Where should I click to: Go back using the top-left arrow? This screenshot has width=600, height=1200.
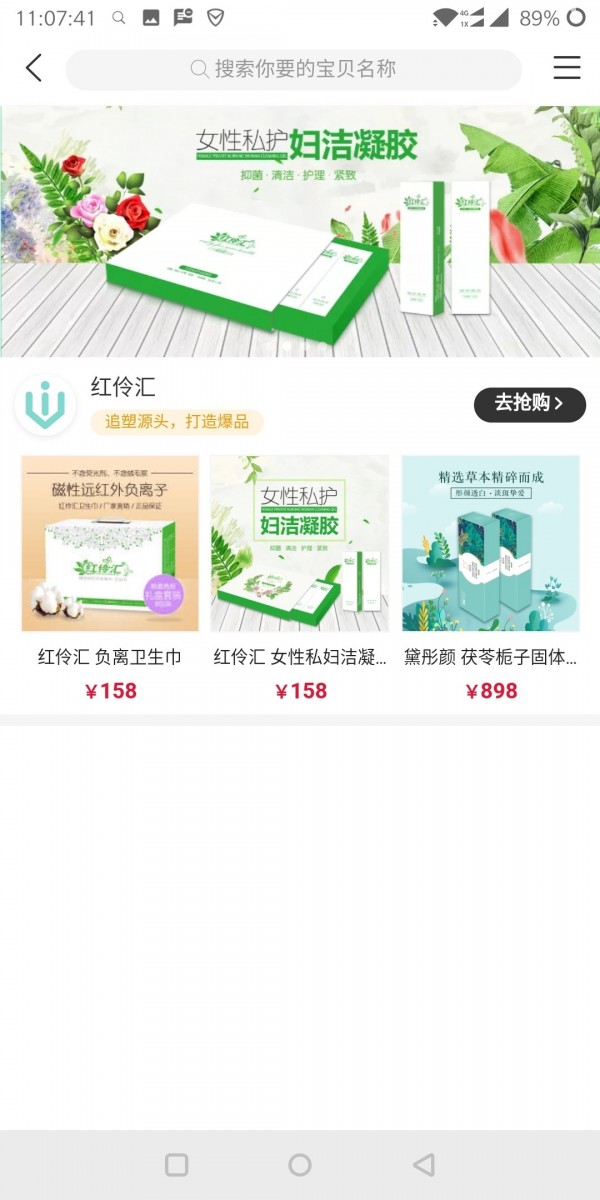[34, 68]
